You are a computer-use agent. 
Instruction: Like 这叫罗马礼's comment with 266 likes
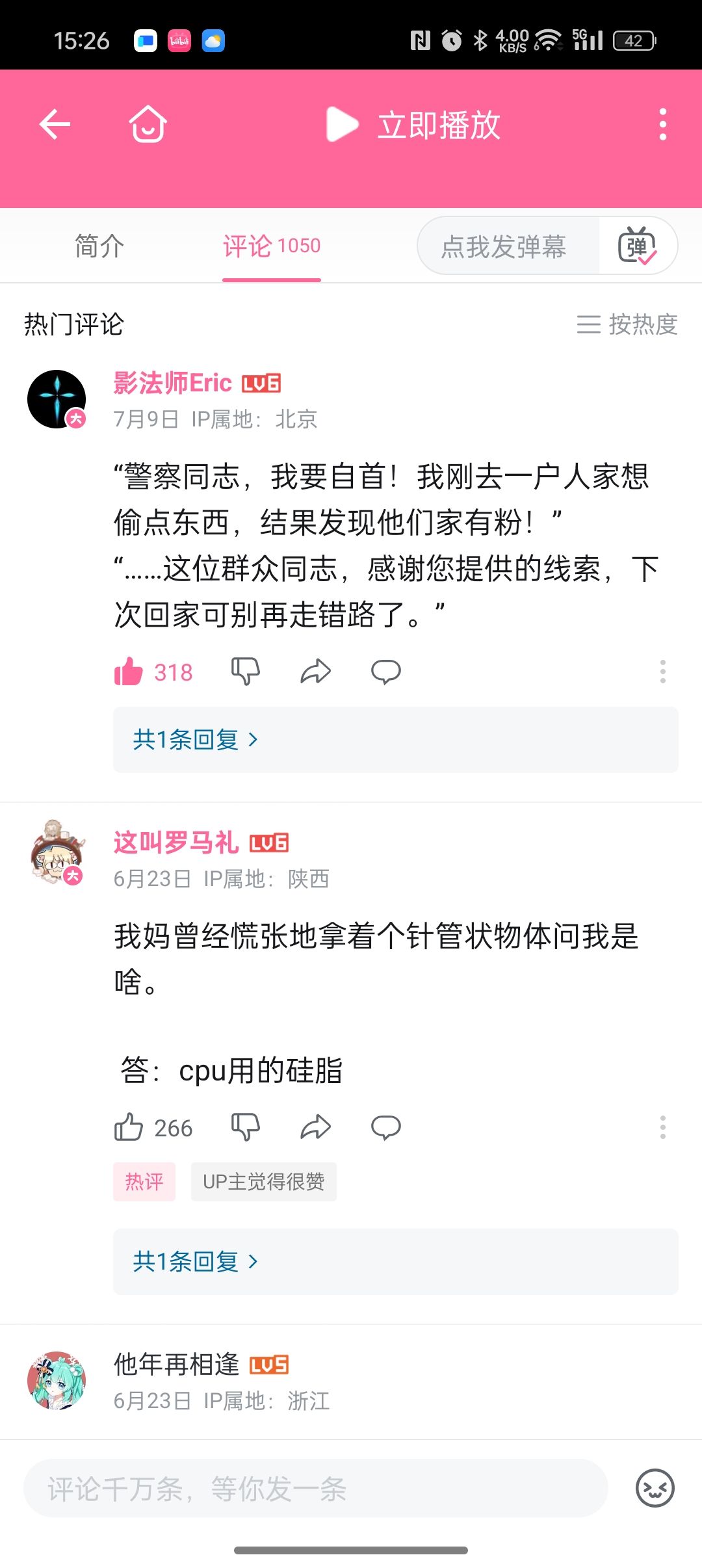pos(129,1127)
